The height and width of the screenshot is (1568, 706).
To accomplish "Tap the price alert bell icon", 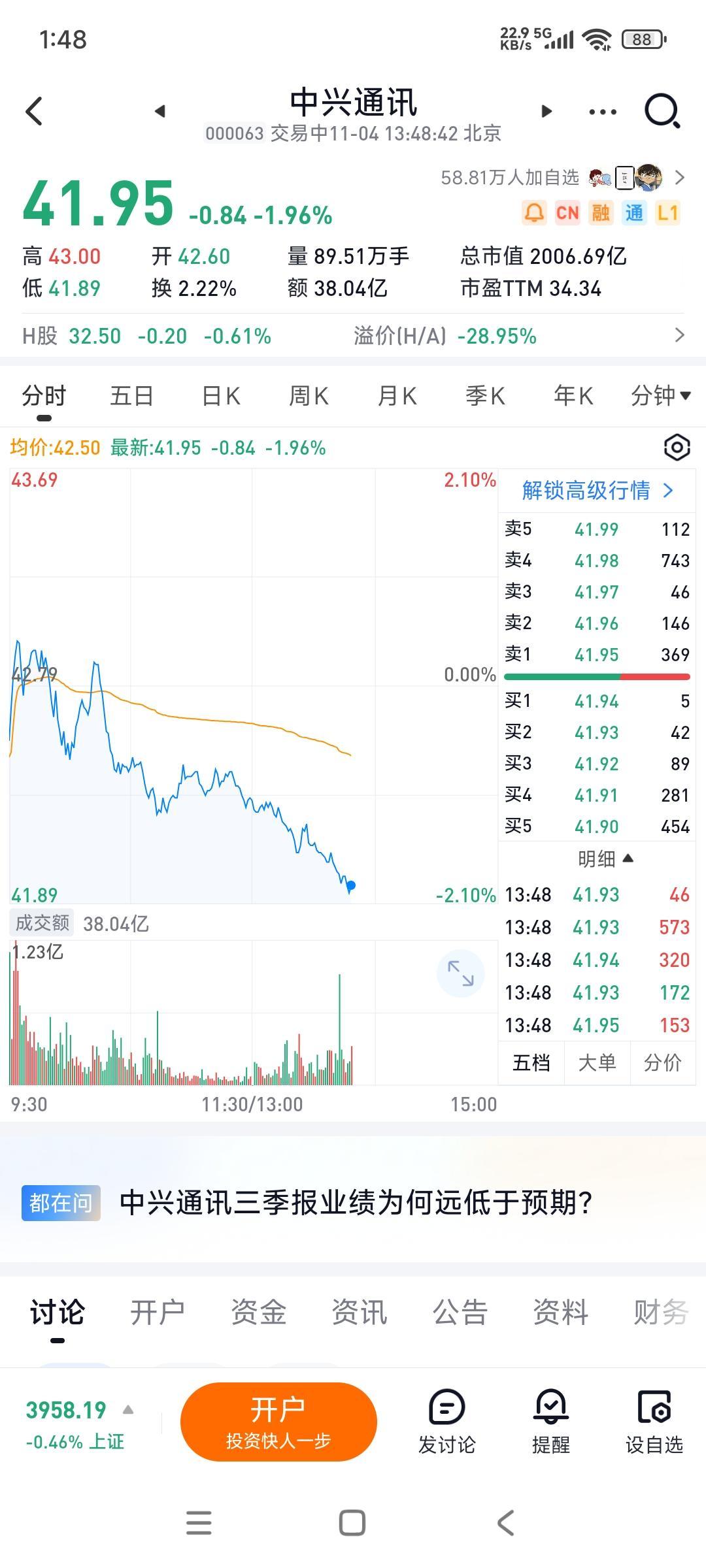I will (x=533, y=212).
